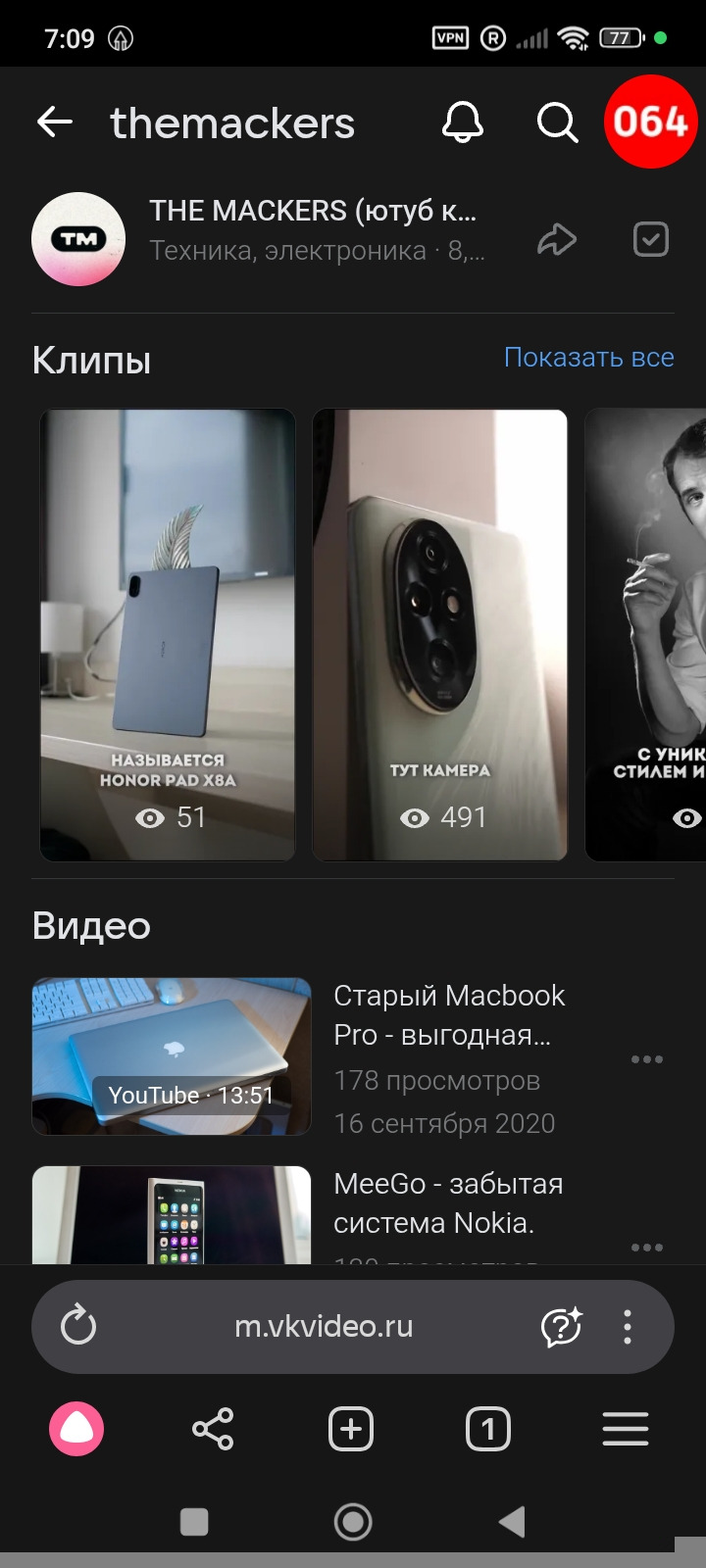Play the clip captioned Тут камера
The image size is (706, 1568).
click(439, 634)
